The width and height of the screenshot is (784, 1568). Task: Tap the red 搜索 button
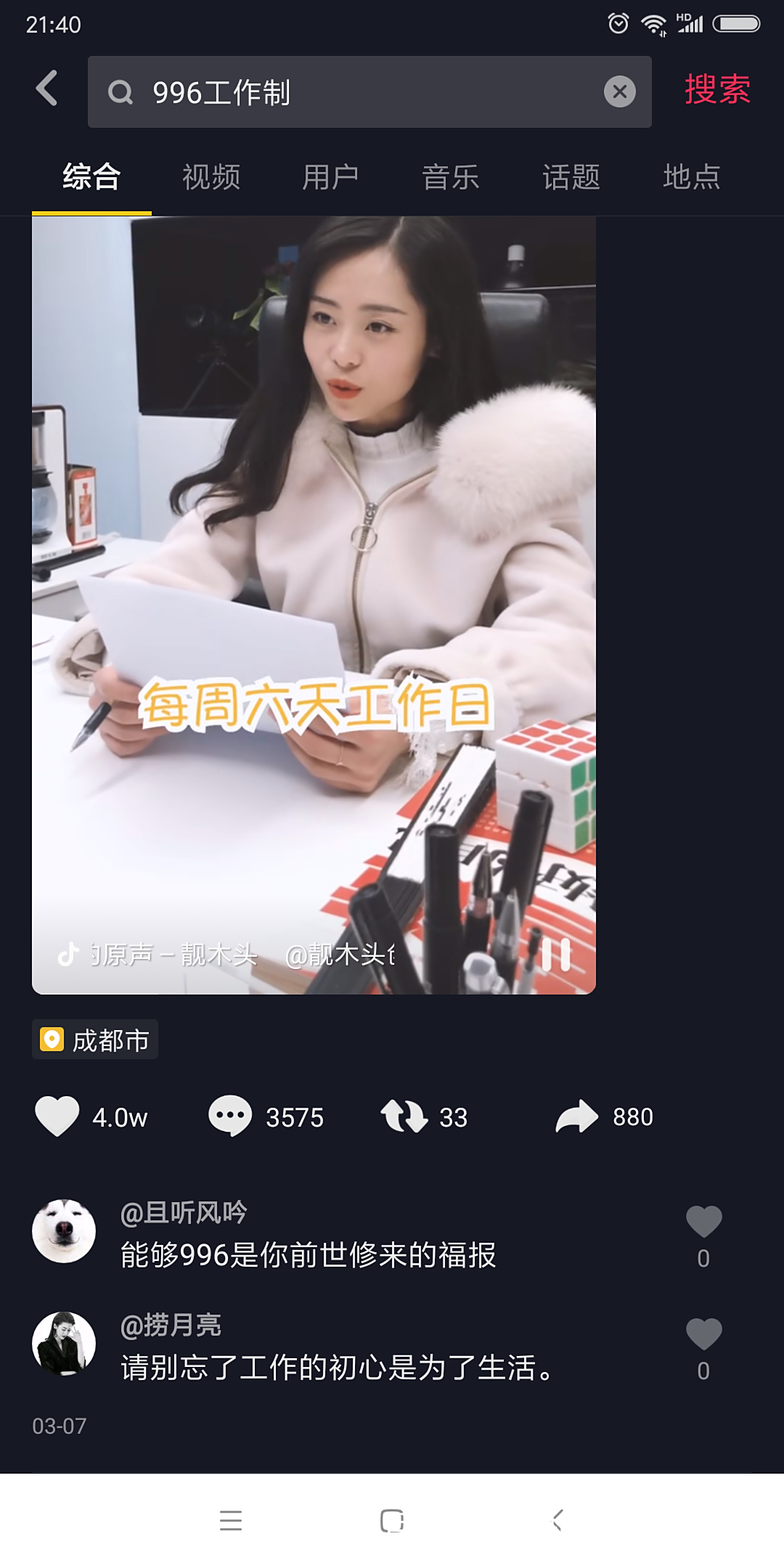[x=716, y=90]
